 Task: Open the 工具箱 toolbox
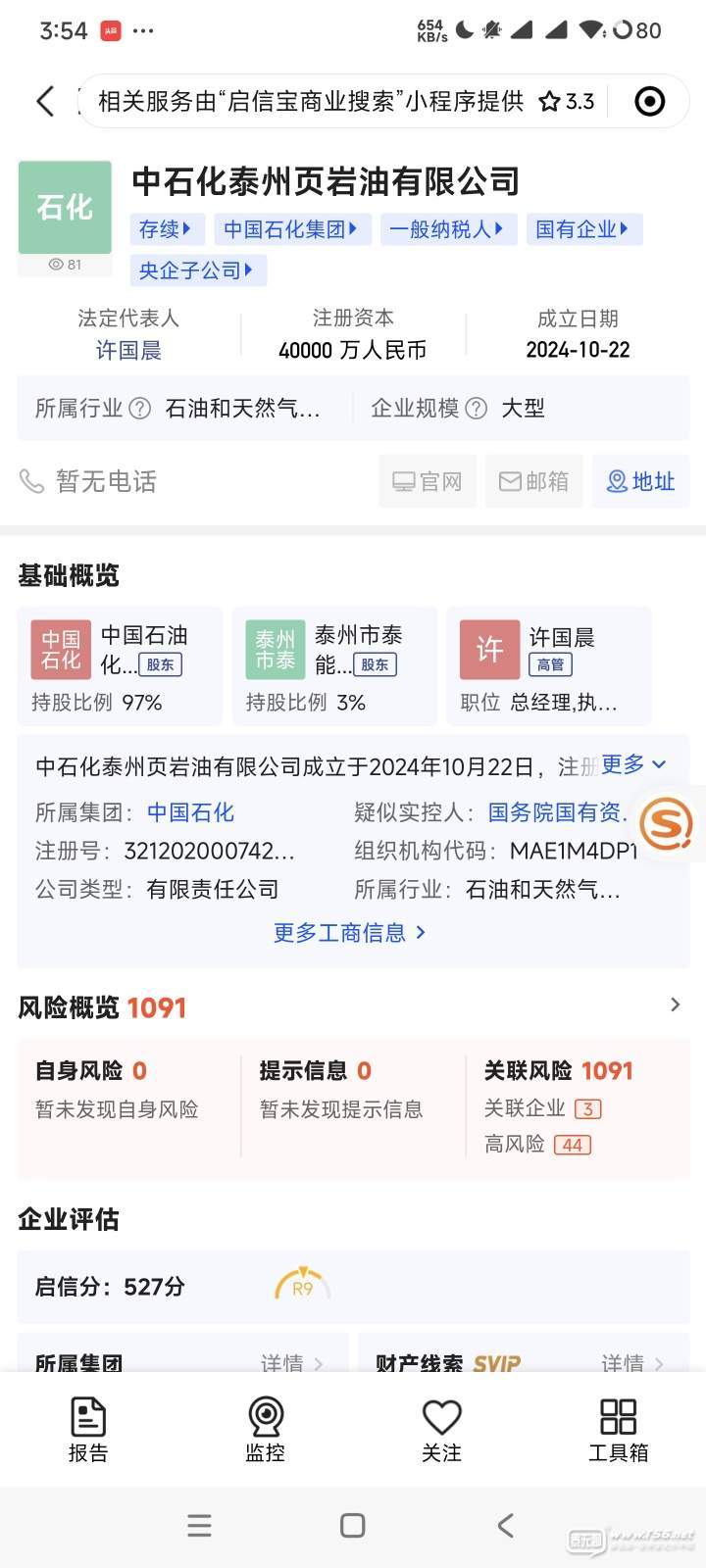coord(618,1430)
